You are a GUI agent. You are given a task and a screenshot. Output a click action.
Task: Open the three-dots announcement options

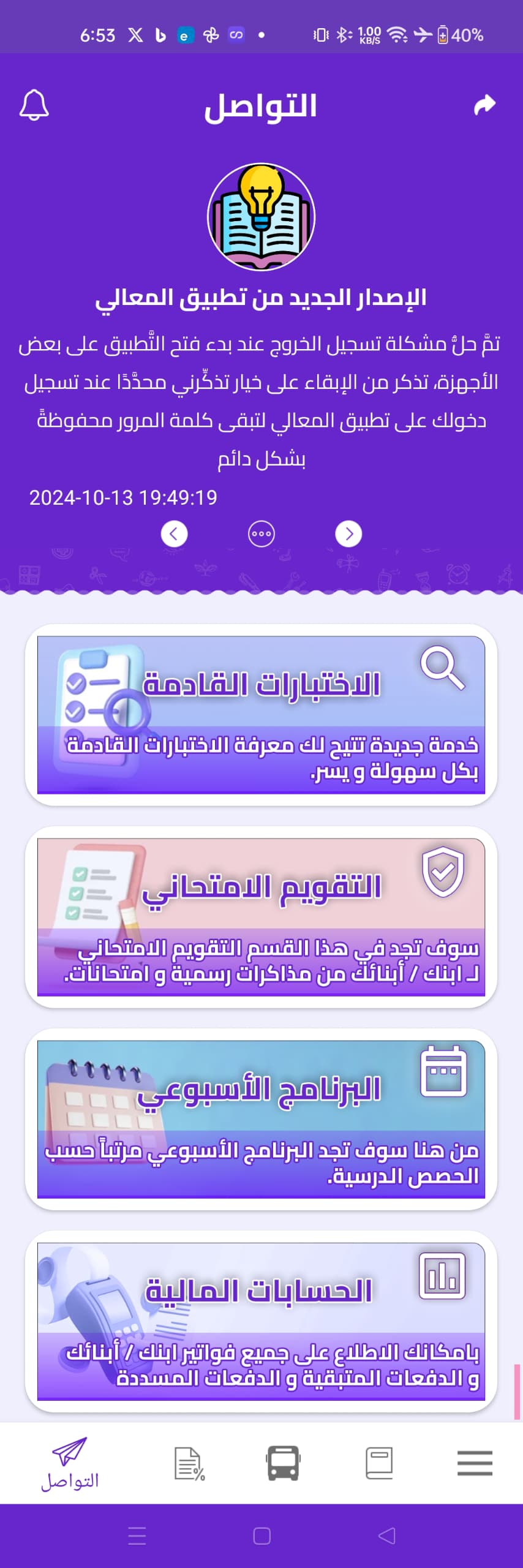click(261, 533)
